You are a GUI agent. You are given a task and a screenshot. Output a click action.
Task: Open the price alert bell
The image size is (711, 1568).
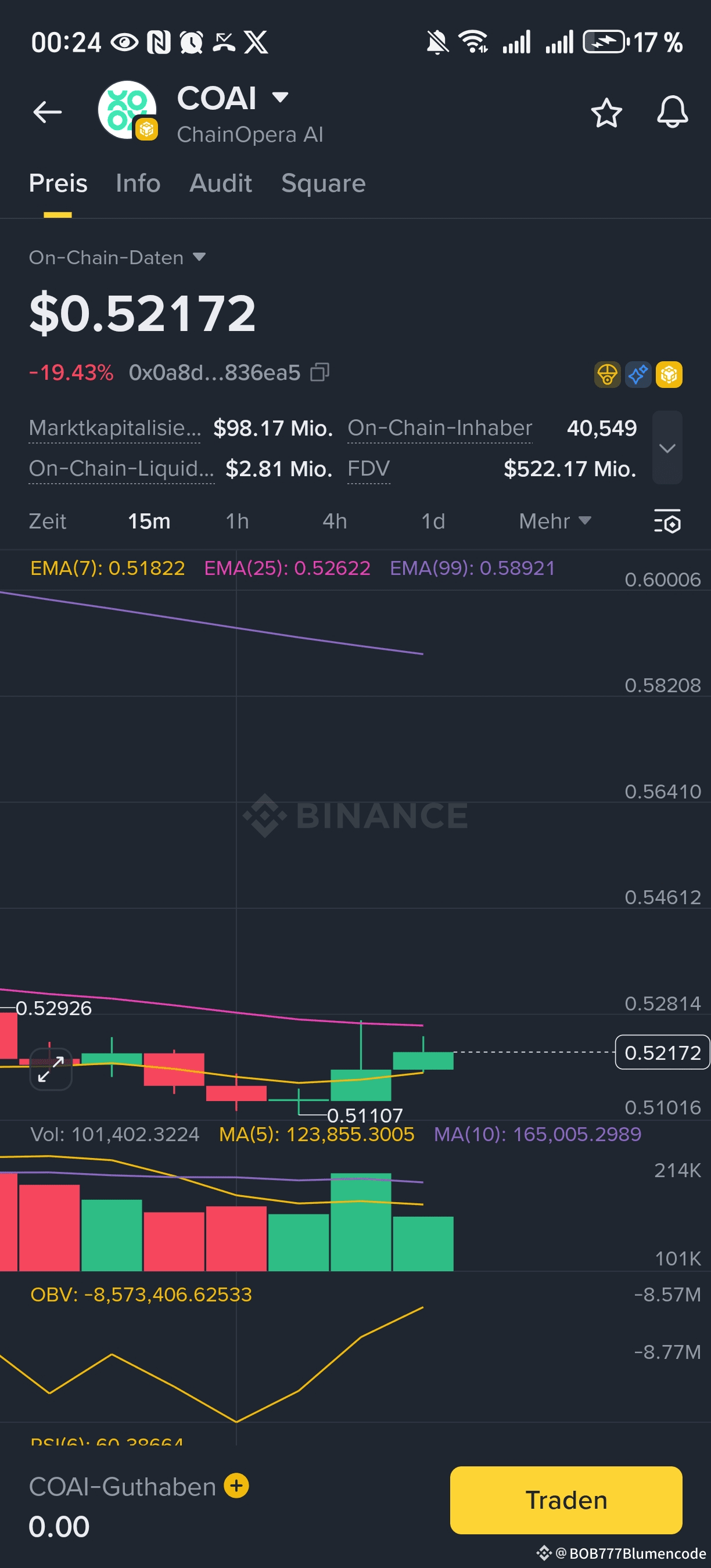[x=672, y=112]
